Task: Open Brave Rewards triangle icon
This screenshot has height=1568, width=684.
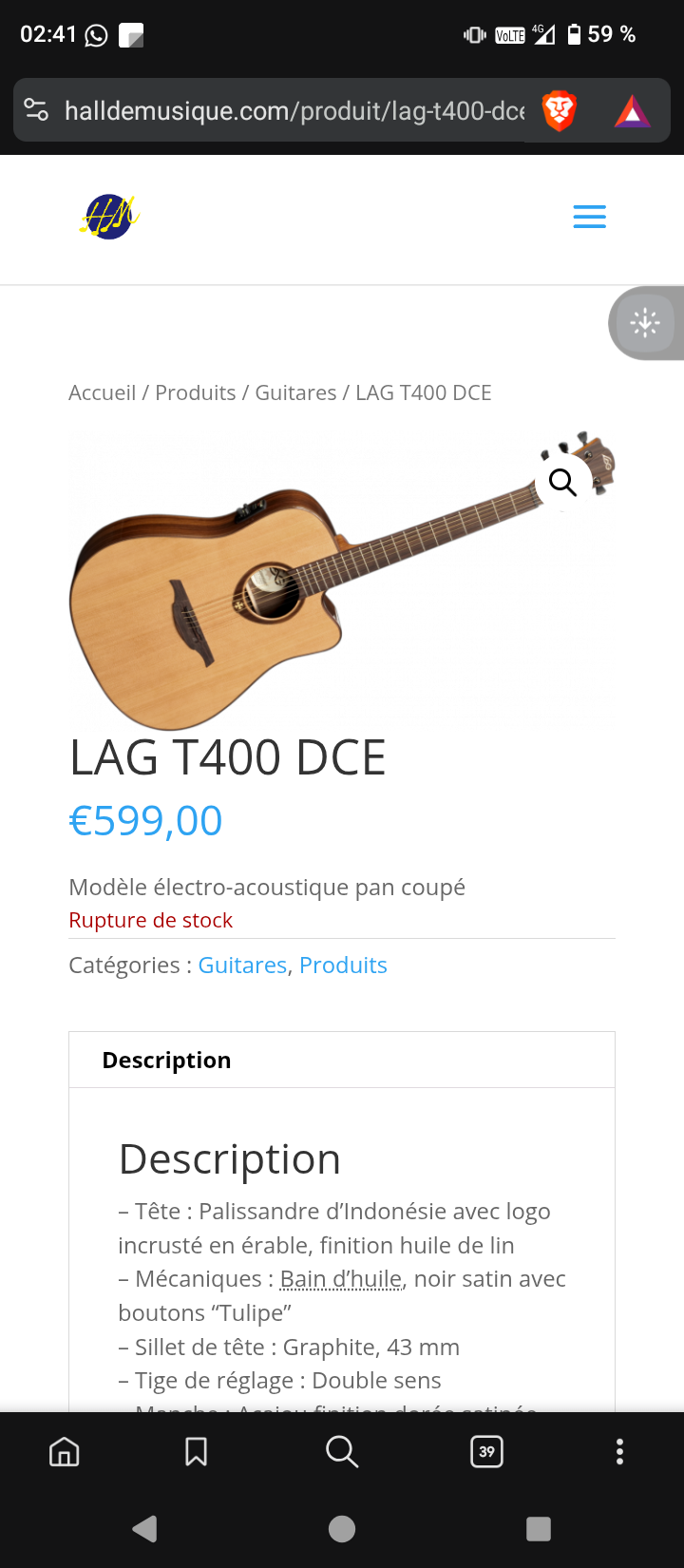Action: tap(632, 111)
